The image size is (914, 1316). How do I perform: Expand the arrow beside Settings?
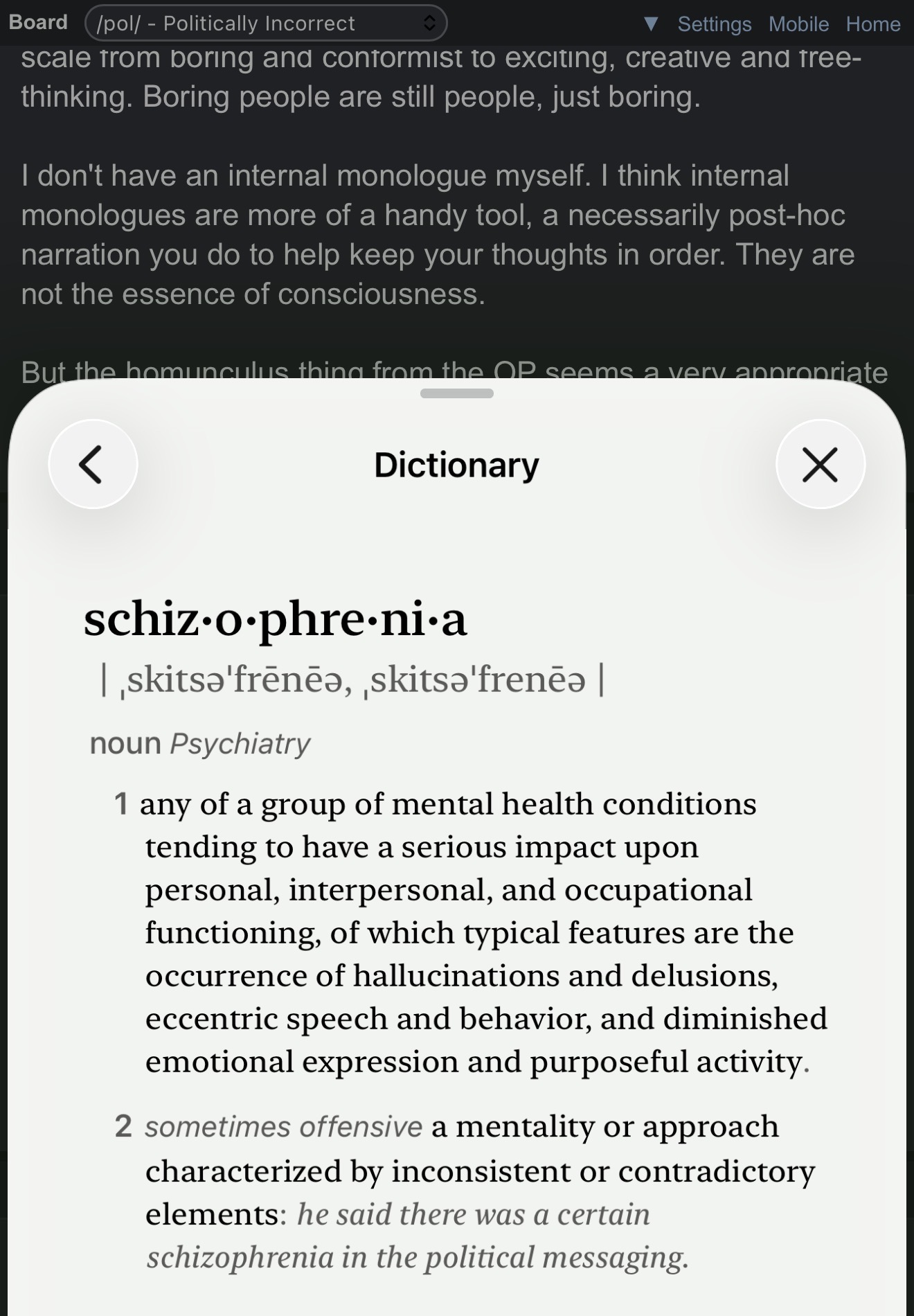(x=650, y=24)
